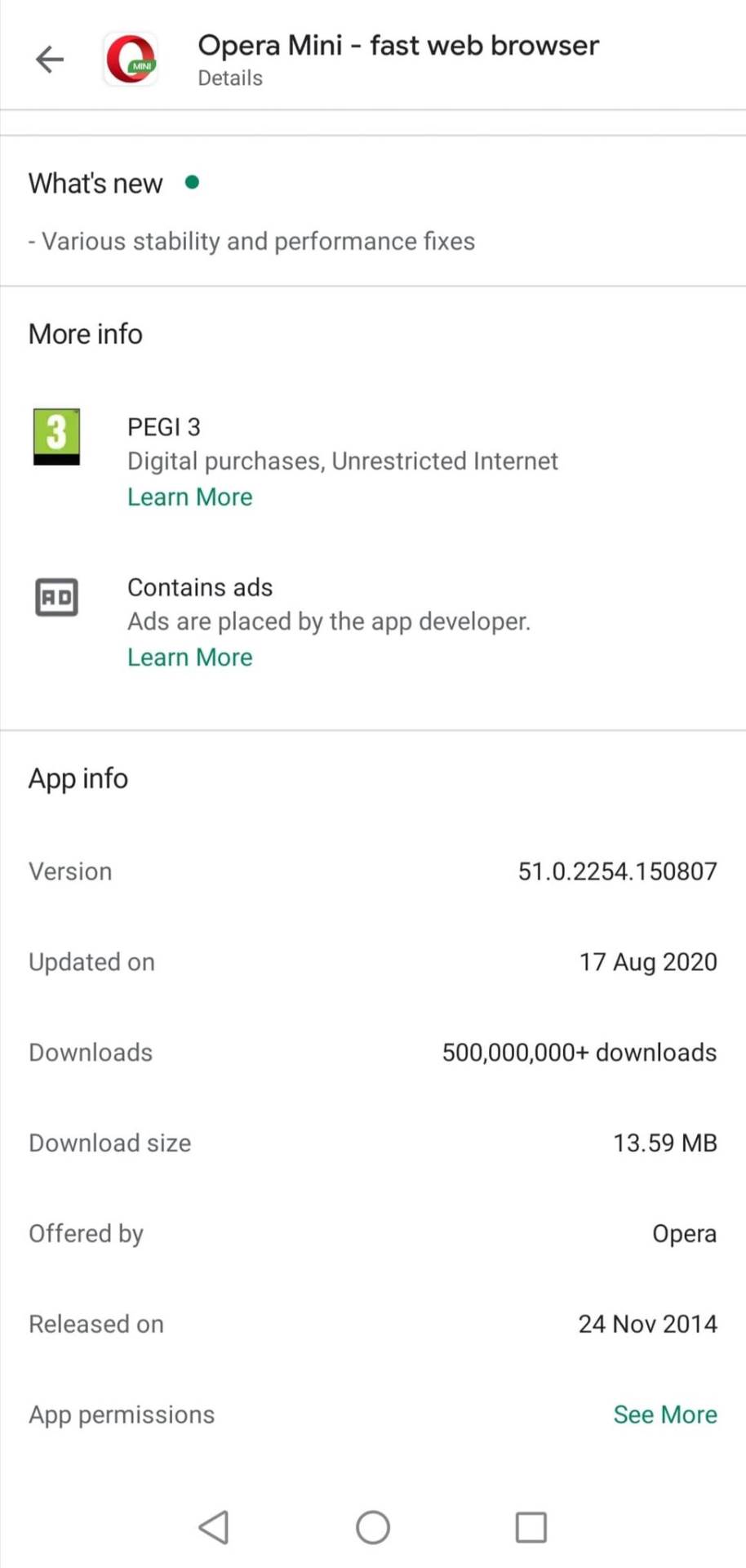The width and height of the screenshot is (746, 1568).
Task: Tap the system back triangle
Action: [215, 1526]
